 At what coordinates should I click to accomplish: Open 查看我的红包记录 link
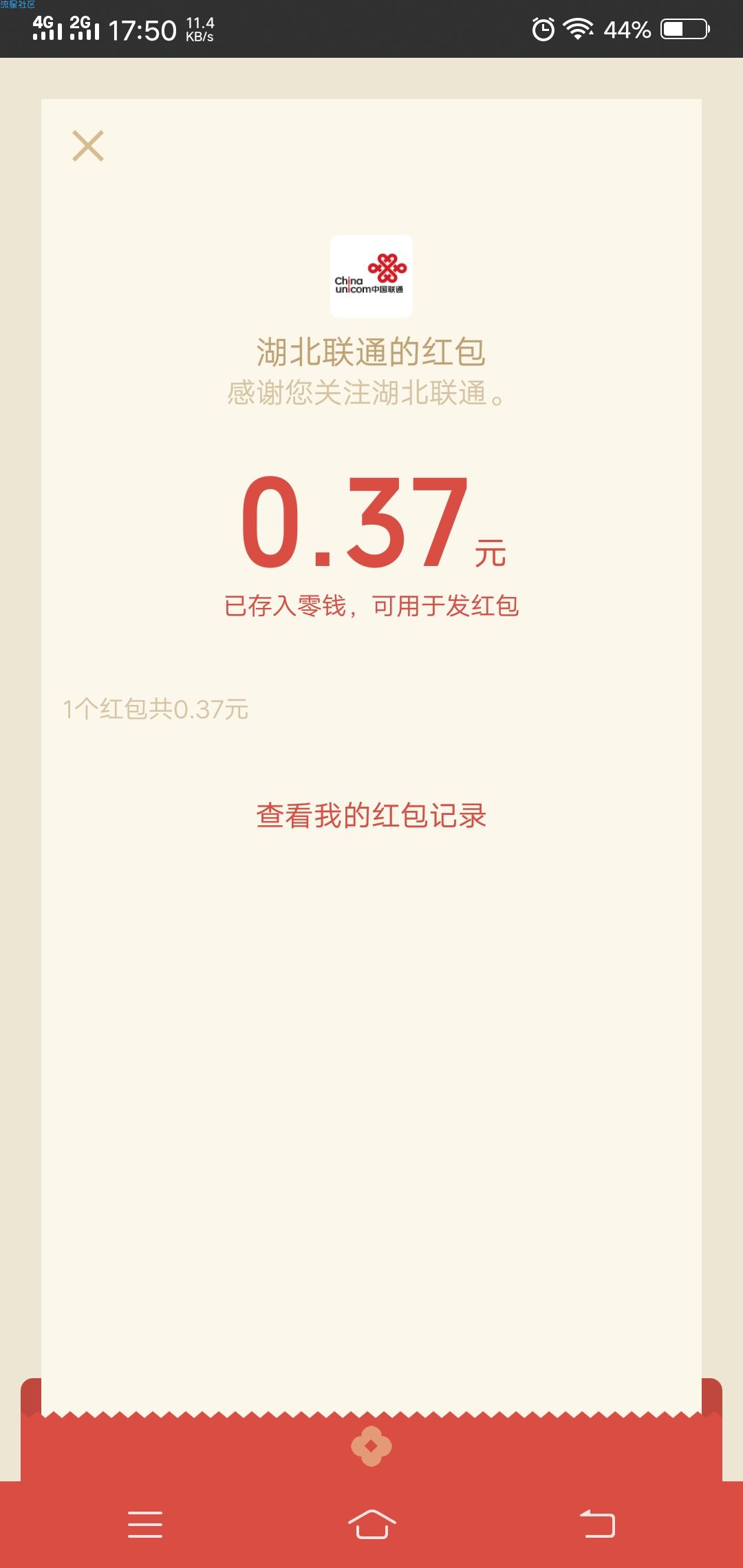coord(371,816)
